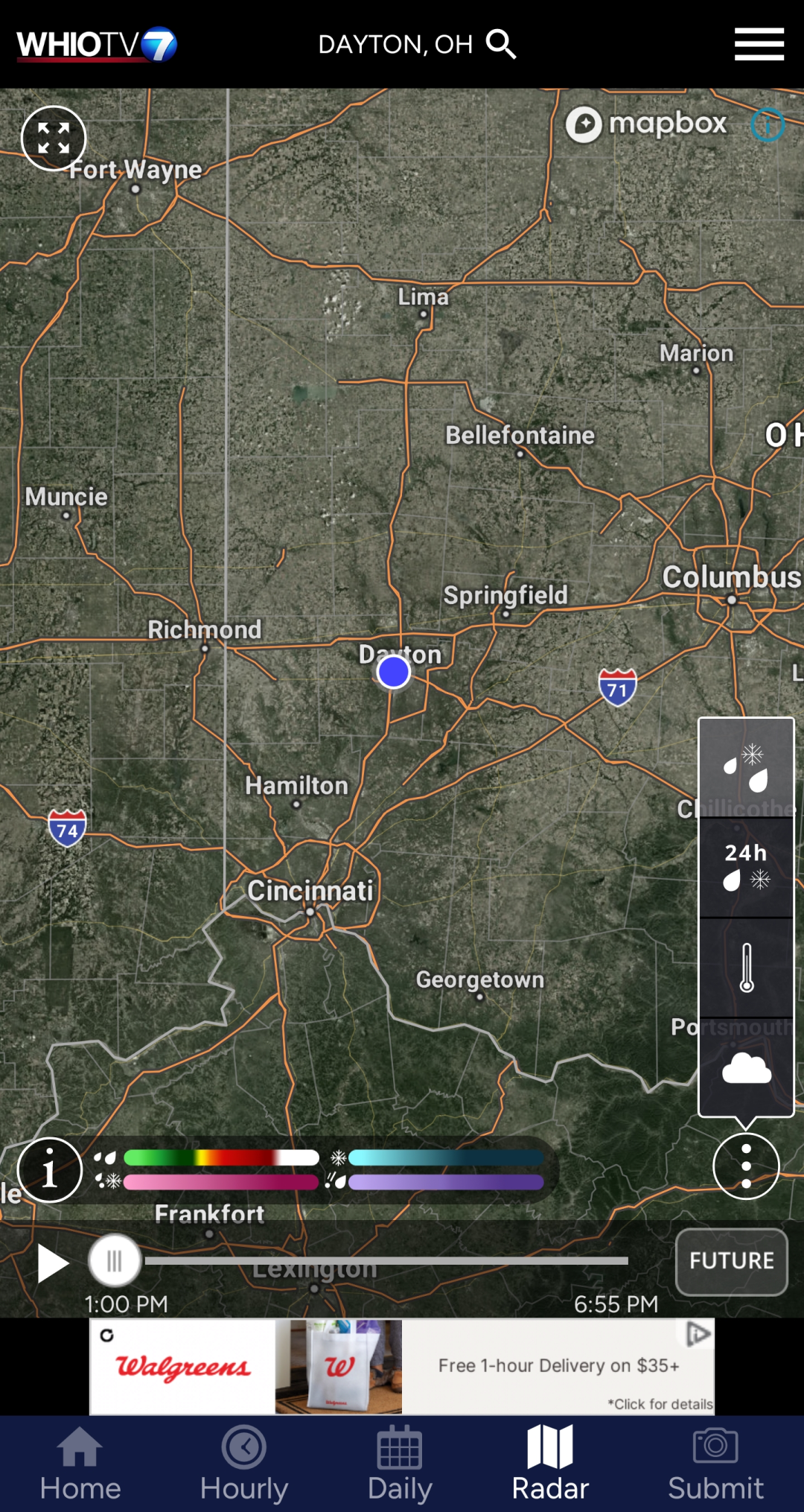
Task: Expand the map to fullscreen
Action: [54, 139]
